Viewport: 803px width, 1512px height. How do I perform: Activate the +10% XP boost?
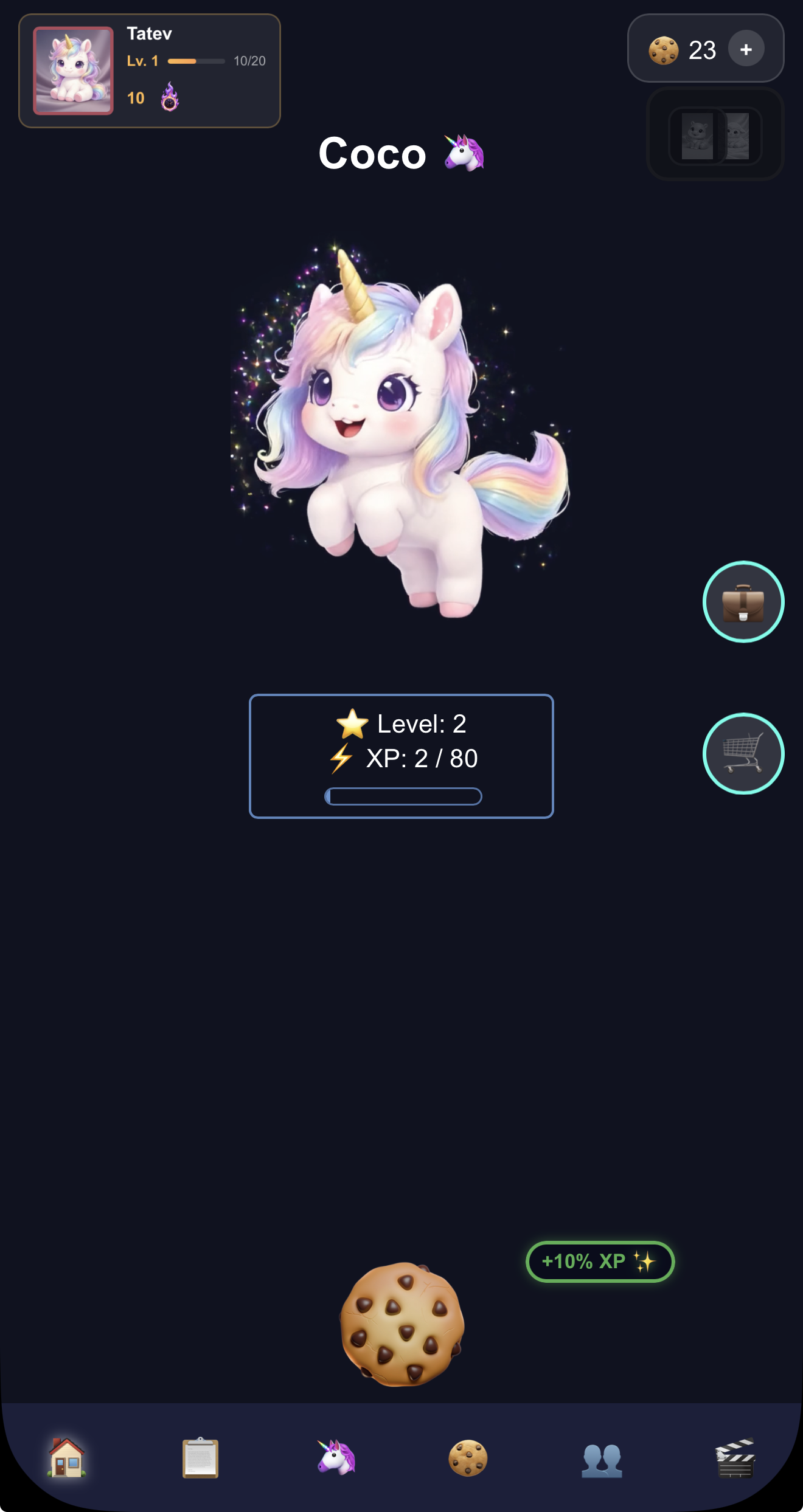(599, 1262)
